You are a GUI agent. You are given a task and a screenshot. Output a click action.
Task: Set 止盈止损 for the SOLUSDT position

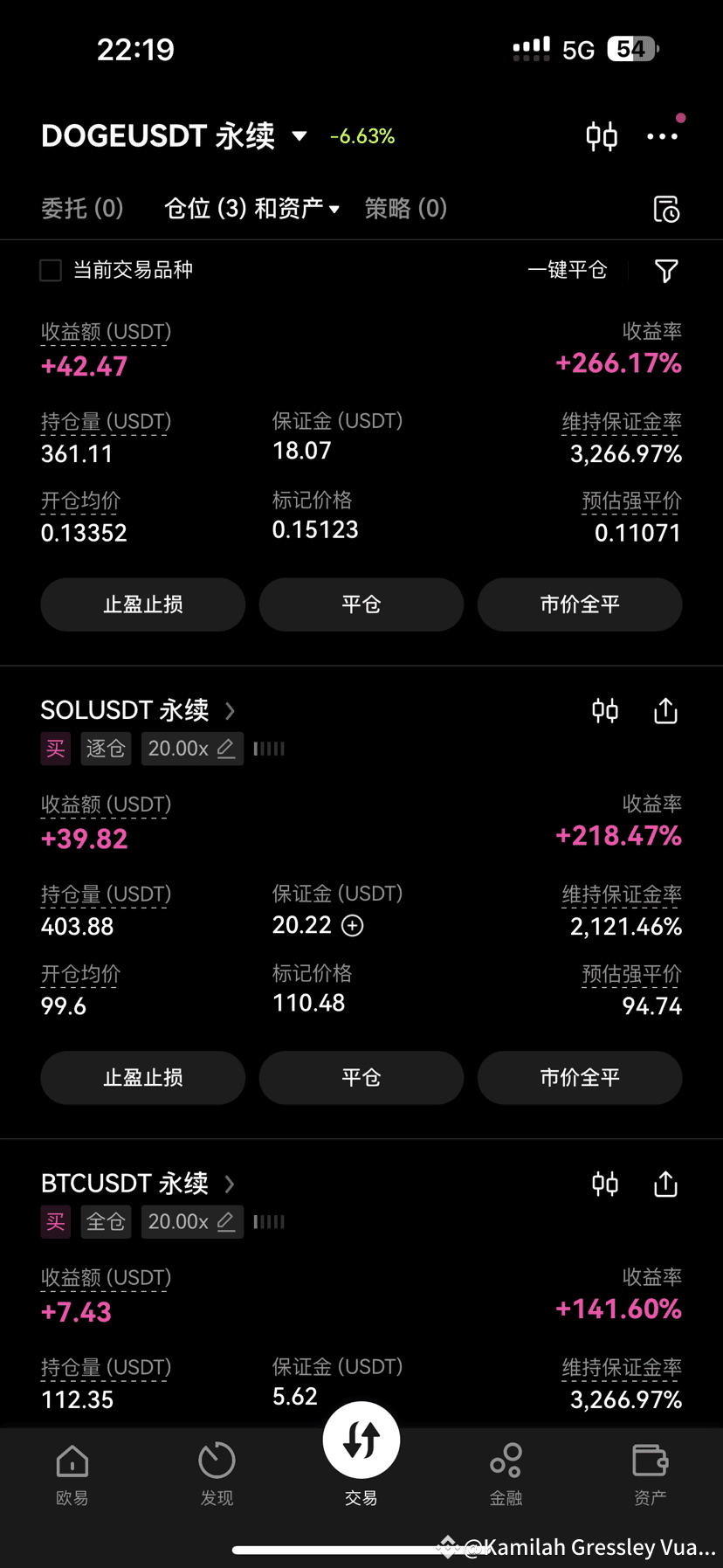(x=143, y=1078)
